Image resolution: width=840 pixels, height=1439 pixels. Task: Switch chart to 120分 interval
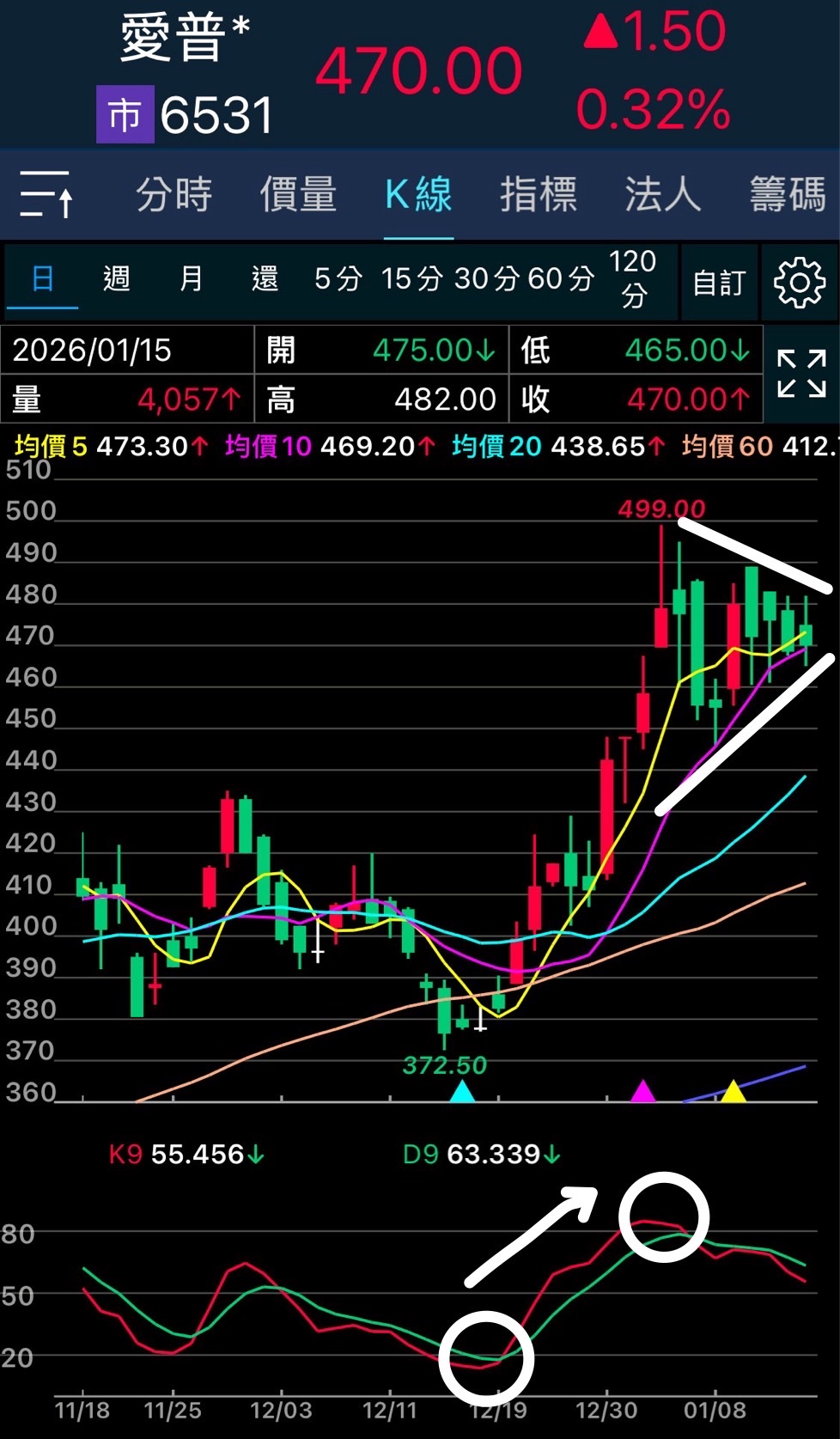pyautogui.click(x=633, y=278)
